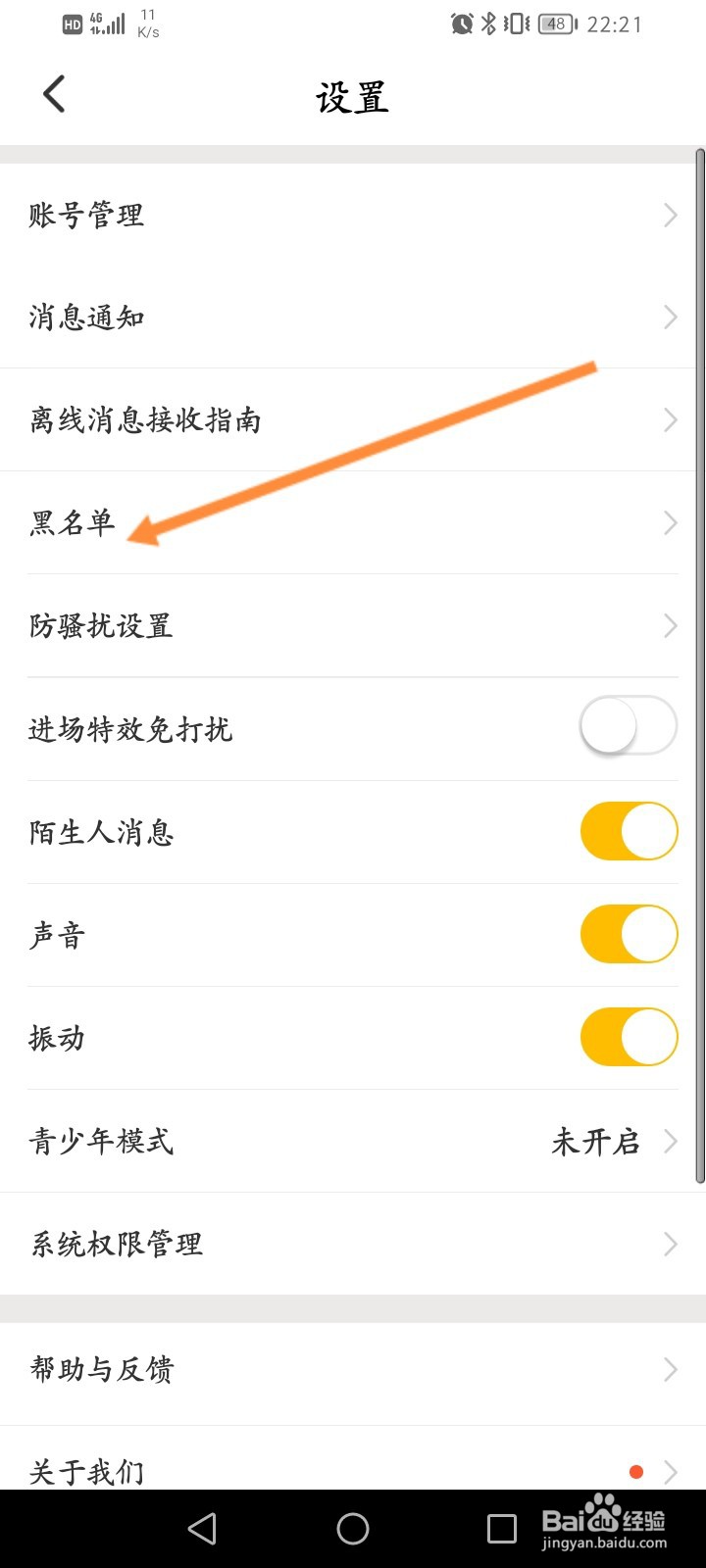This screenshot has width=706, height=1568.
Task: Go back from the 设置 page
Action: (x=55, y=94)
